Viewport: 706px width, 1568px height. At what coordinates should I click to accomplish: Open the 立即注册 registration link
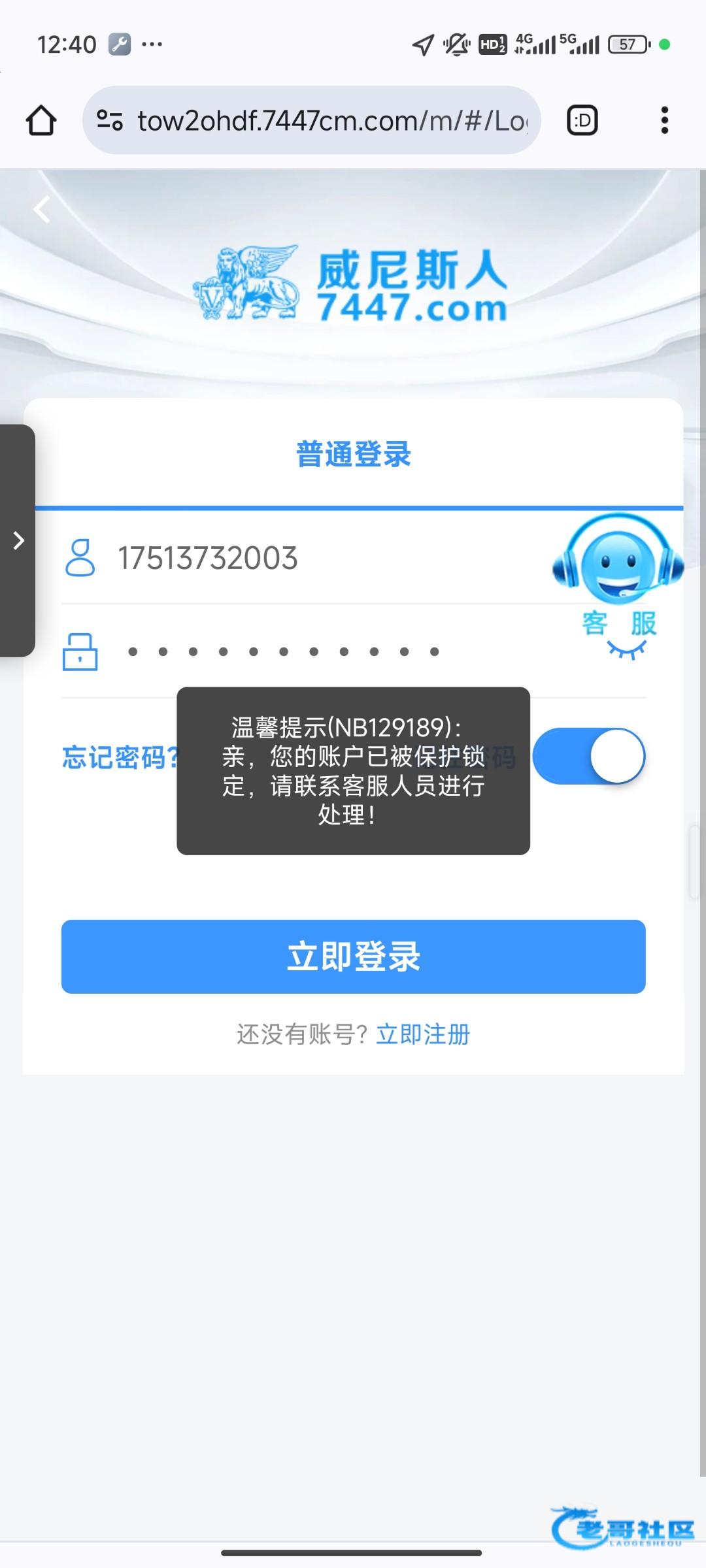click(423, 1034)
